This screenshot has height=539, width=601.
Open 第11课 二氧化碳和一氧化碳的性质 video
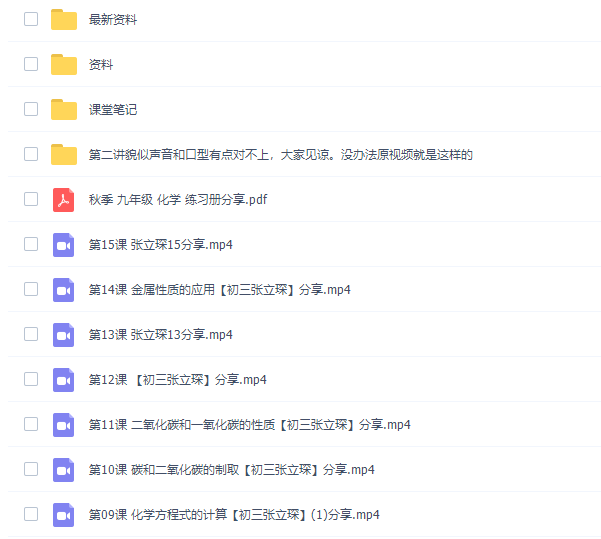[249, 425]
